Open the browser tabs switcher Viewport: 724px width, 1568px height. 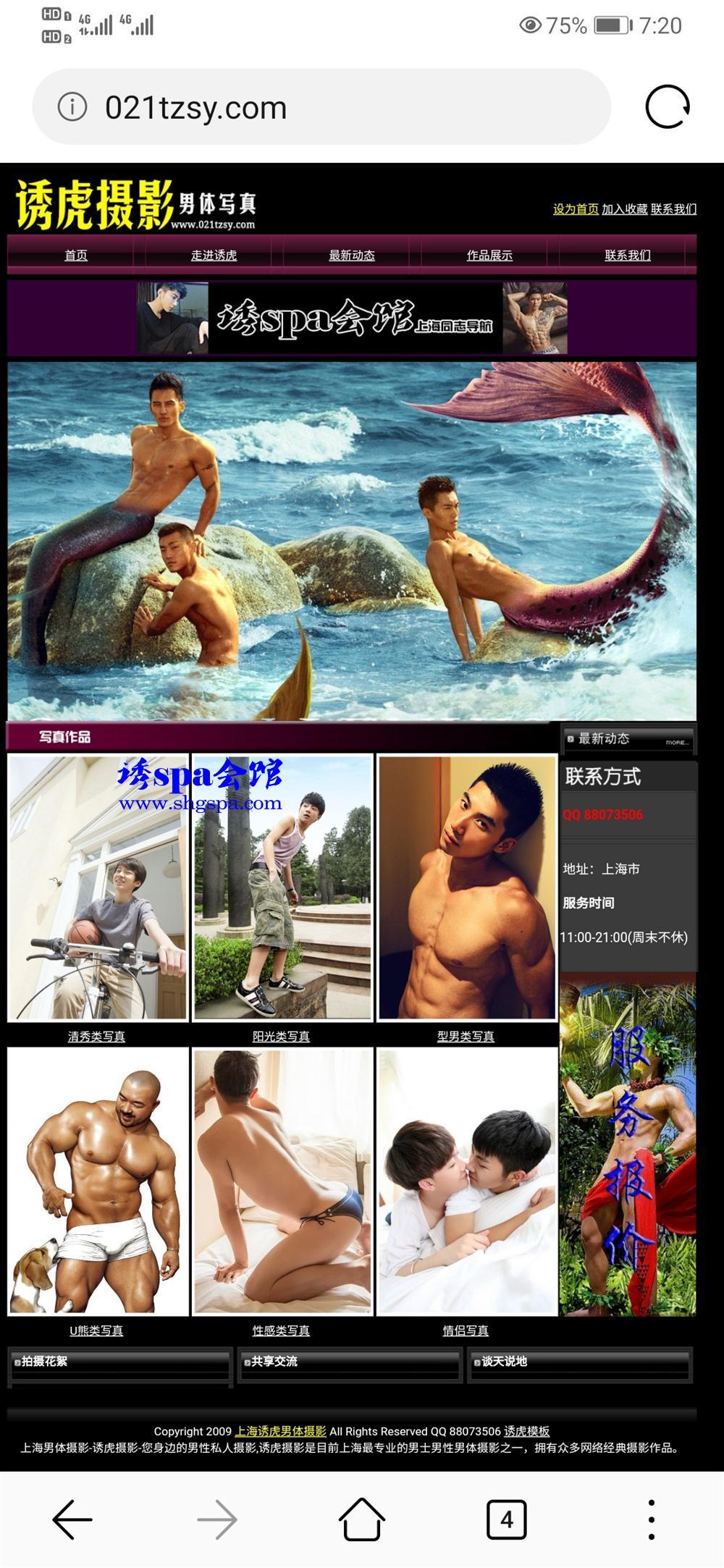[506, 1519]
